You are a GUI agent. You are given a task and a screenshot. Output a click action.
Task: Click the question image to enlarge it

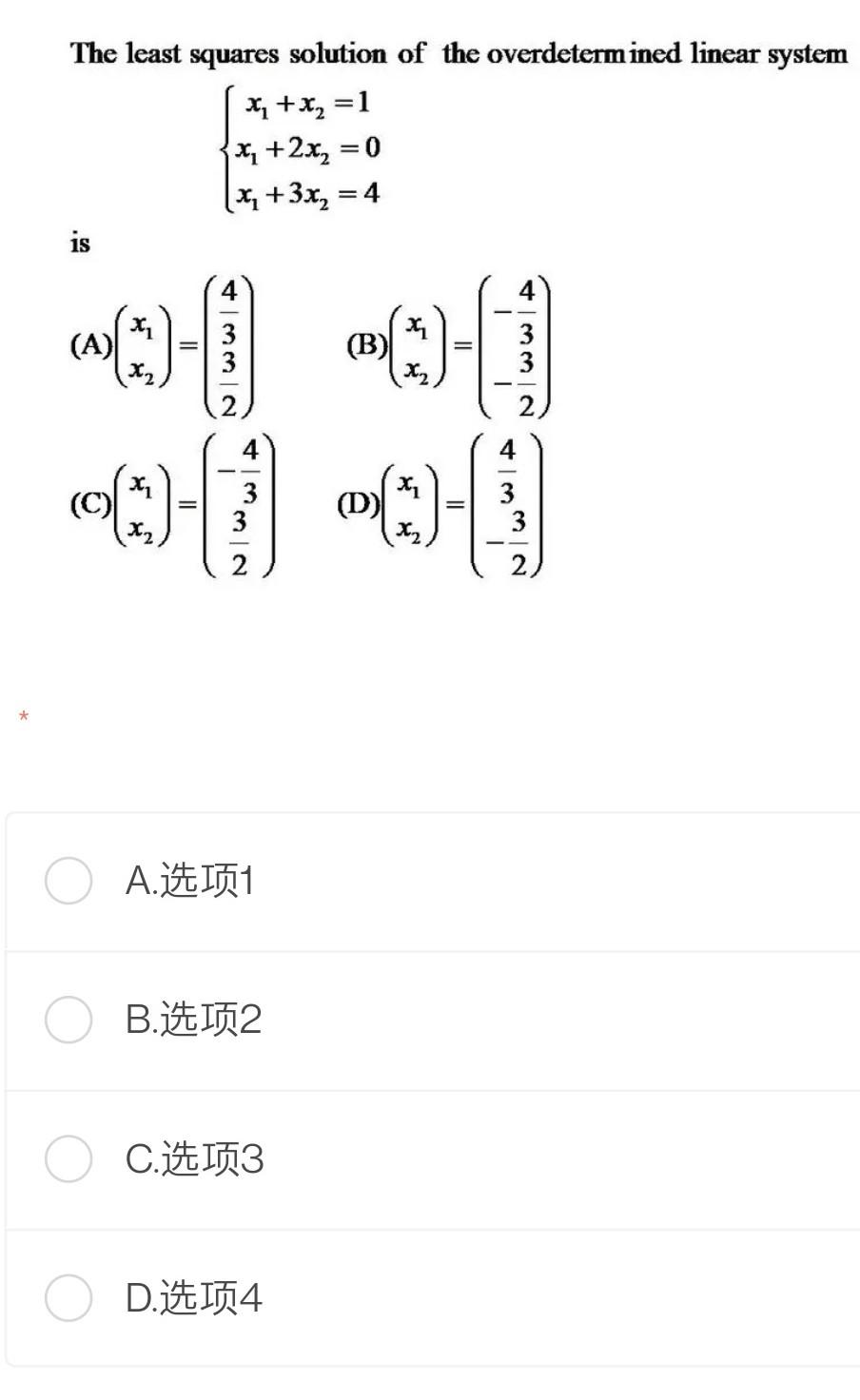tap(428, 314)
